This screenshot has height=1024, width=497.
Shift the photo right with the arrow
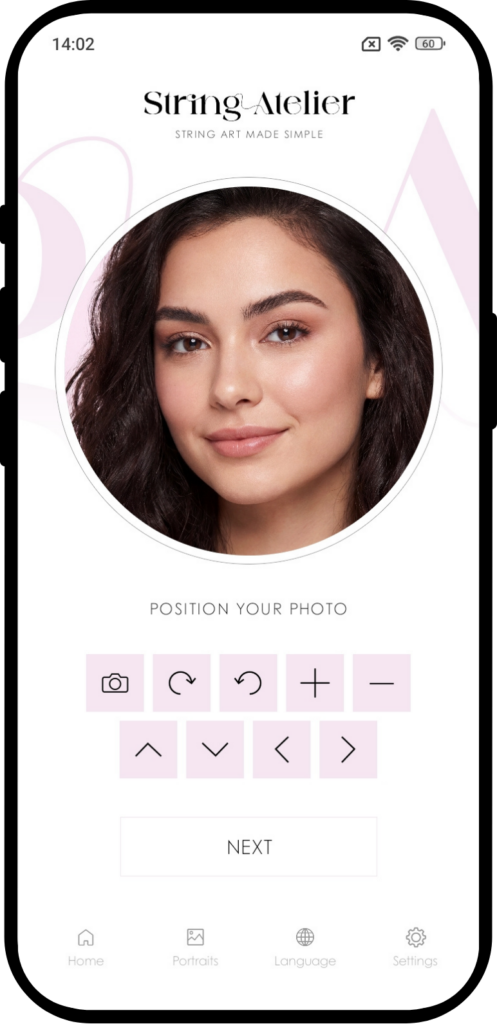pos(348,750)
